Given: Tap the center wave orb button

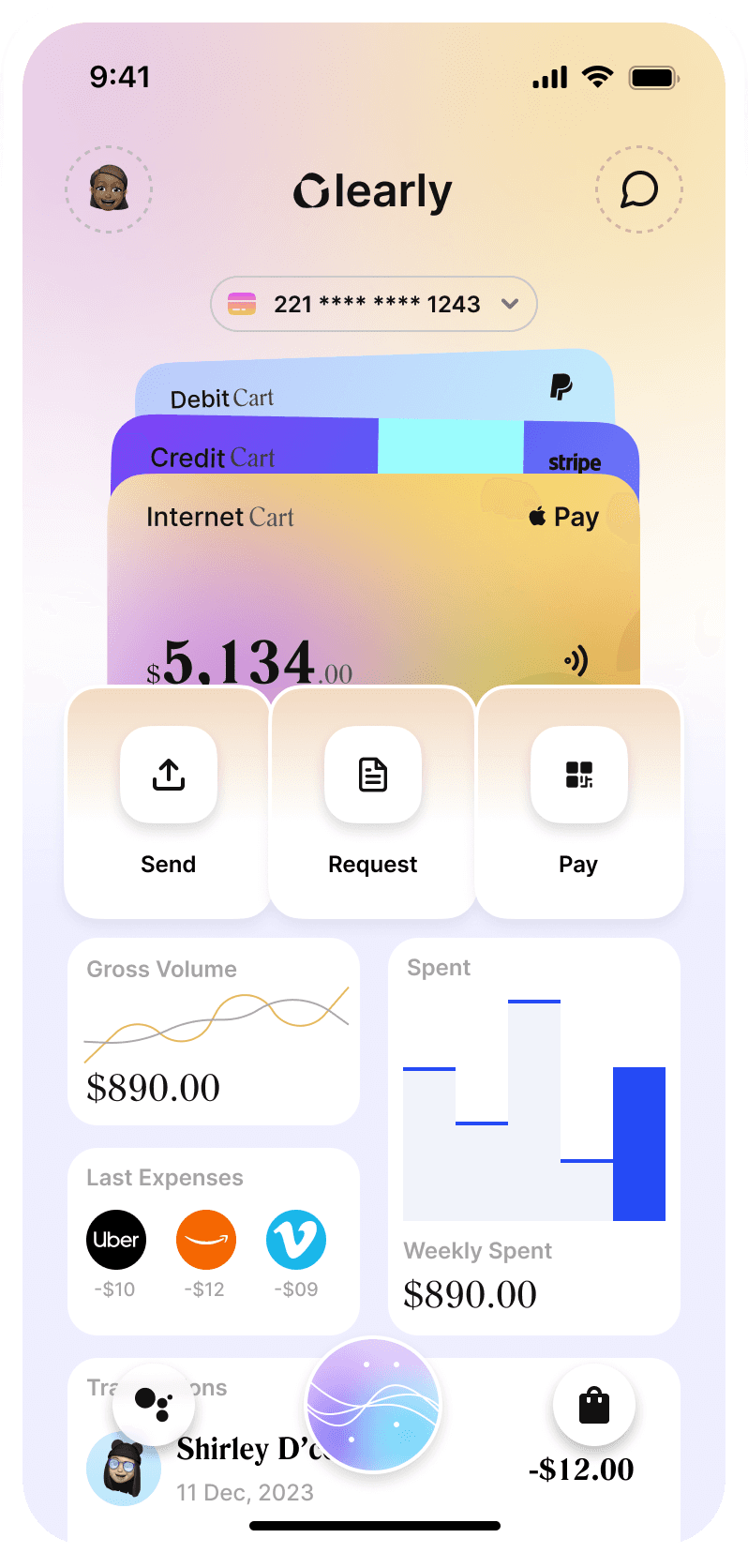Looking at the screenshot, I should click(x=373, y=1405).
